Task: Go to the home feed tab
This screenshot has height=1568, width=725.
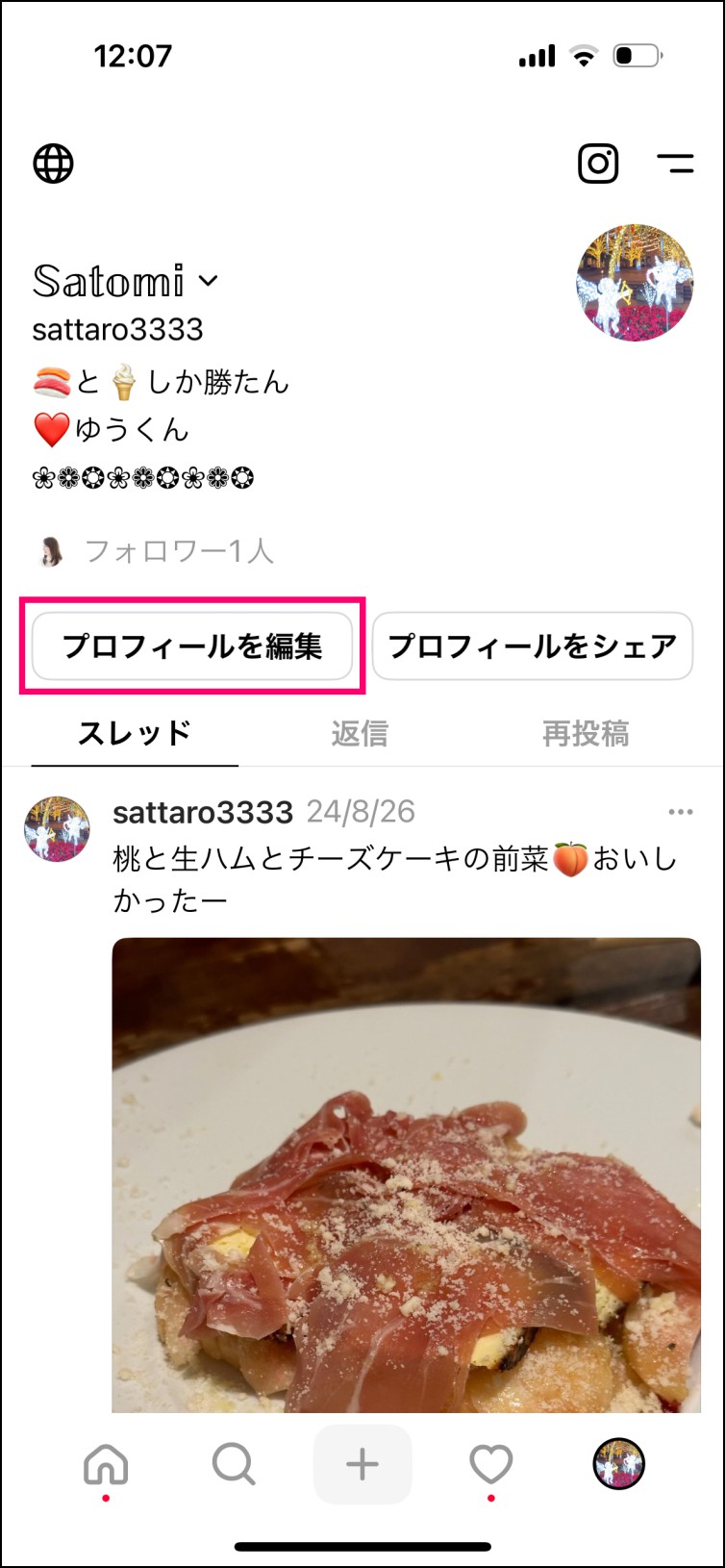Action: tap(106, 1465)
